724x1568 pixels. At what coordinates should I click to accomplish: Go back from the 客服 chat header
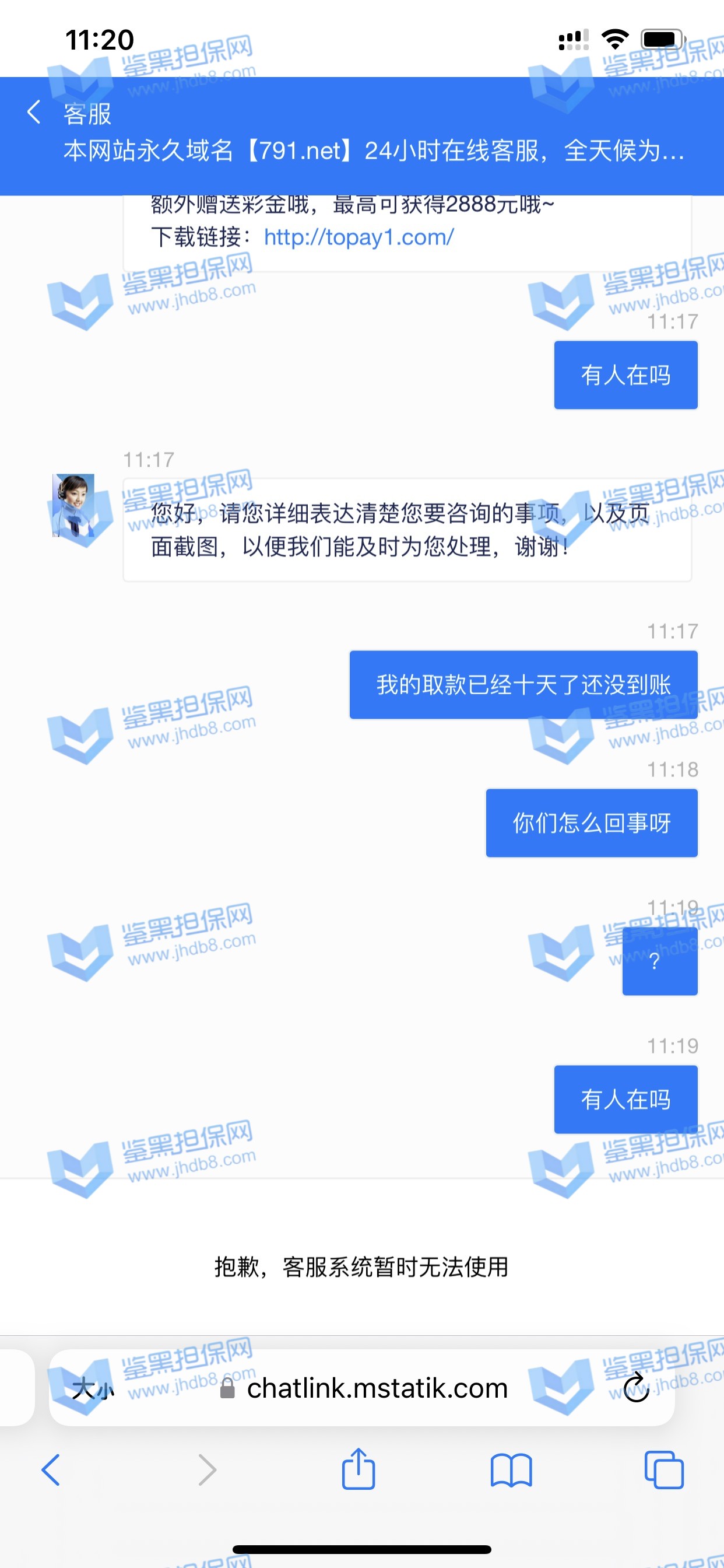[34, 113]
